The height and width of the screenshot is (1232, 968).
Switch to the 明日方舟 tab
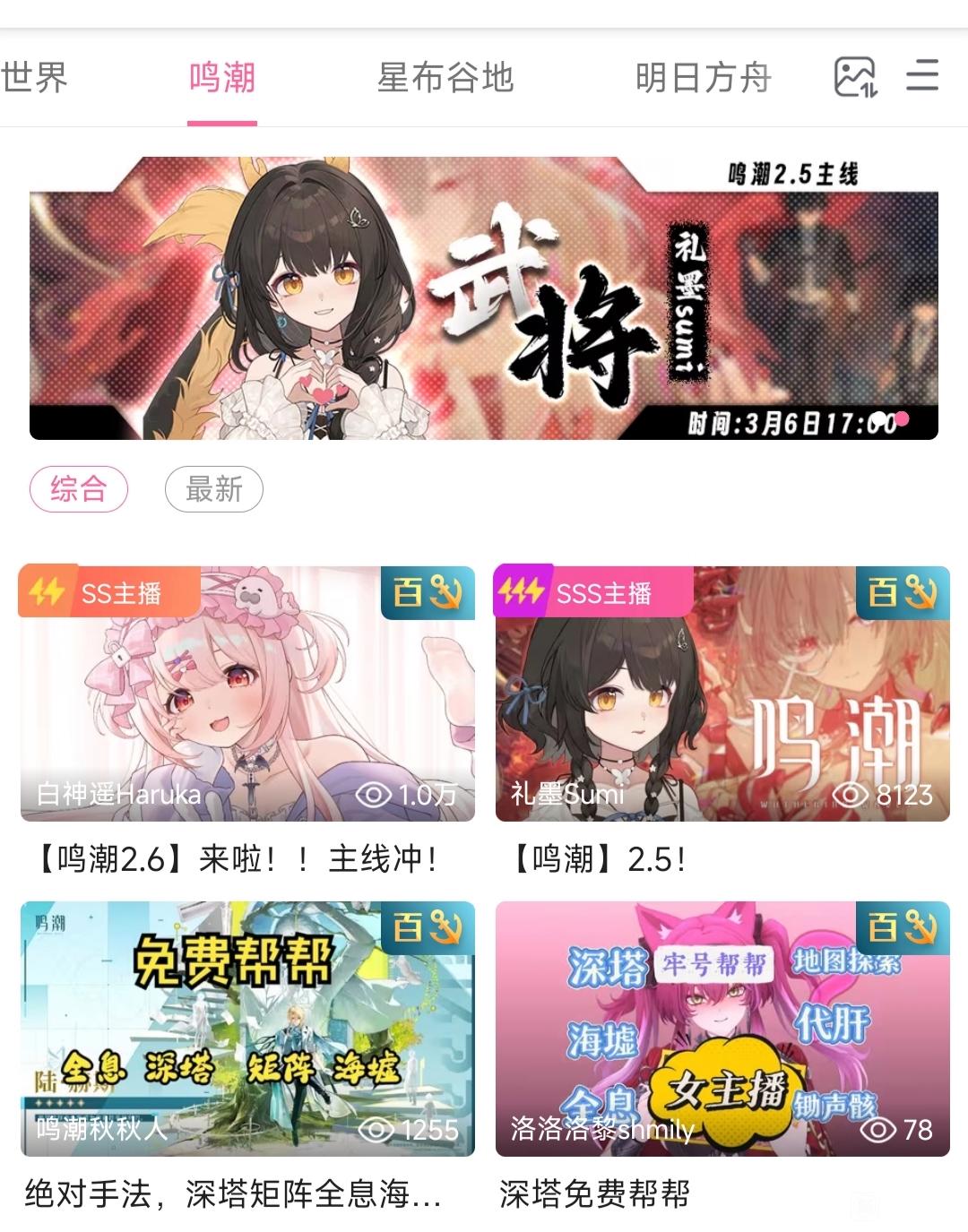[704, 78]
